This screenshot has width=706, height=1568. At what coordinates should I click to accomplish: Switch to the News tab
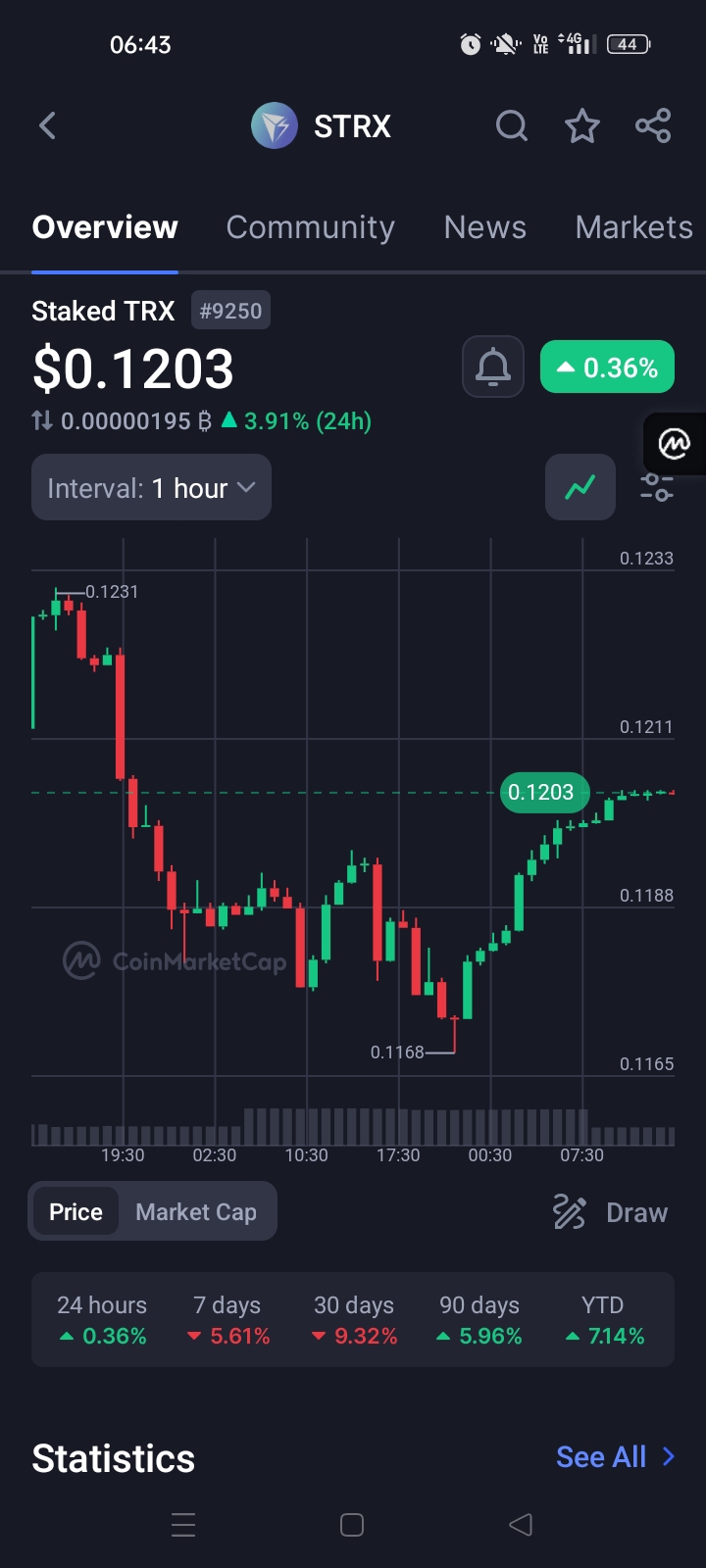pyautogui.click(x=484, y=227)
